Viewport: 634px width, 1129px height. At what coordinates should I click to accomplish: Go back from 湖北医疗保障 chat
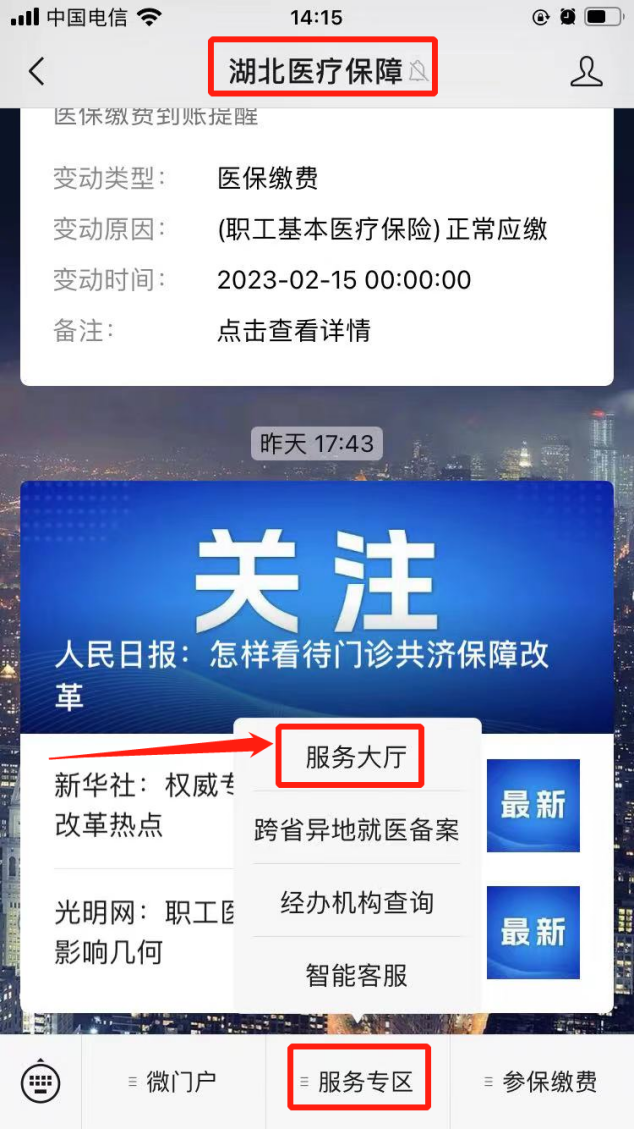tap(37, 72)
